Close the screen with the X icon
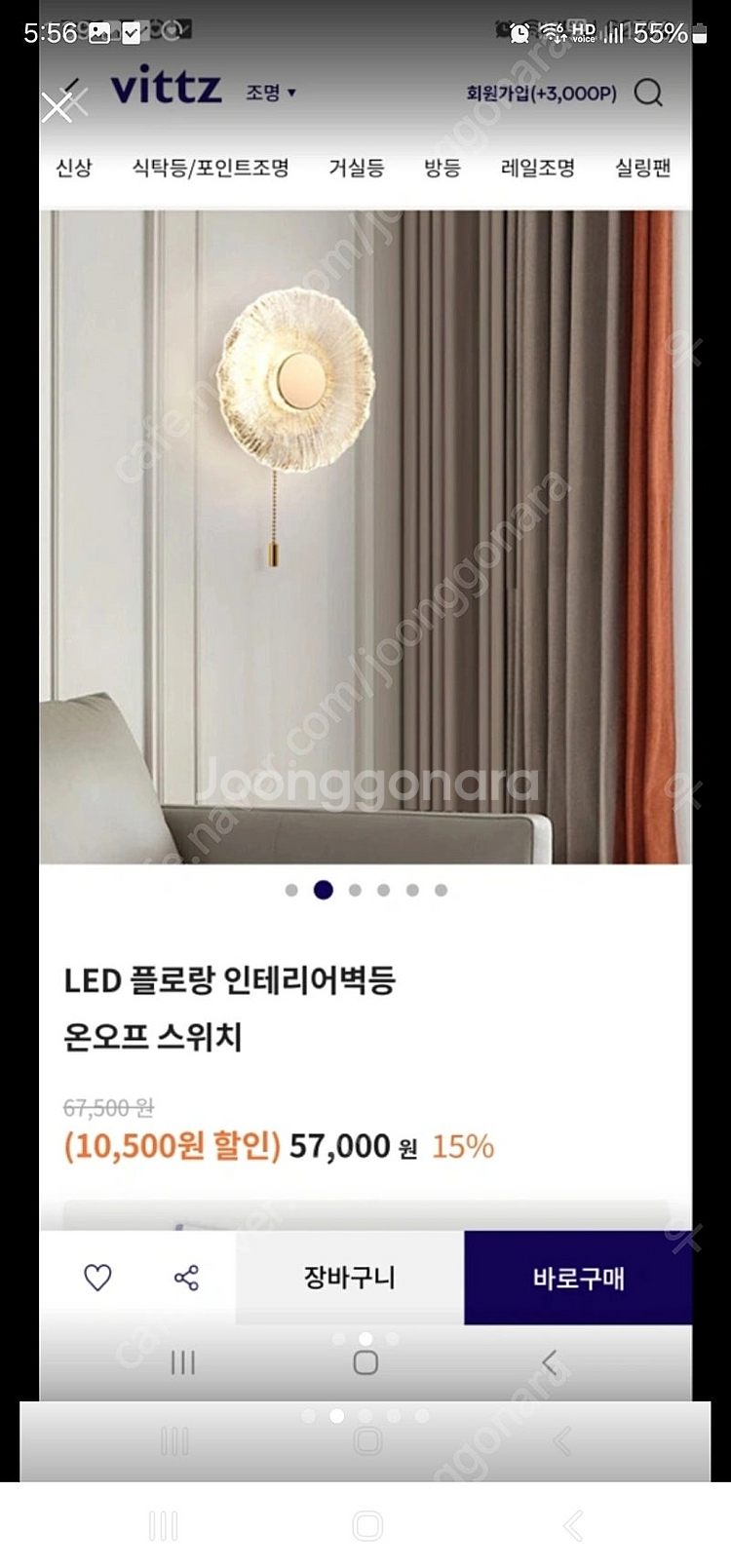 pyautogui.click(x=56, y=107)
